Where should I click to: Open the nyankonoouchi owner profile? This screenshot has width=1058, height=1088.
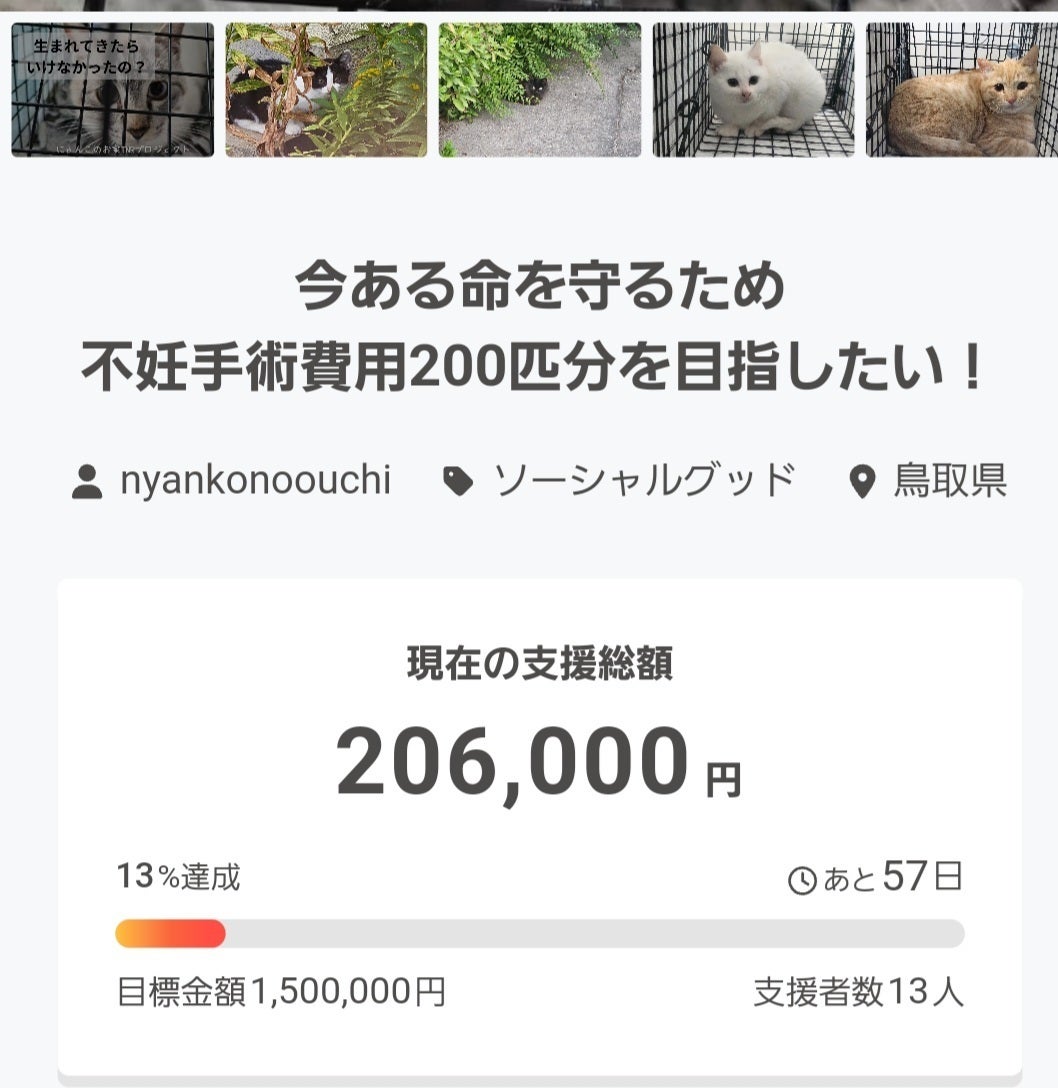tap(231, 480)
